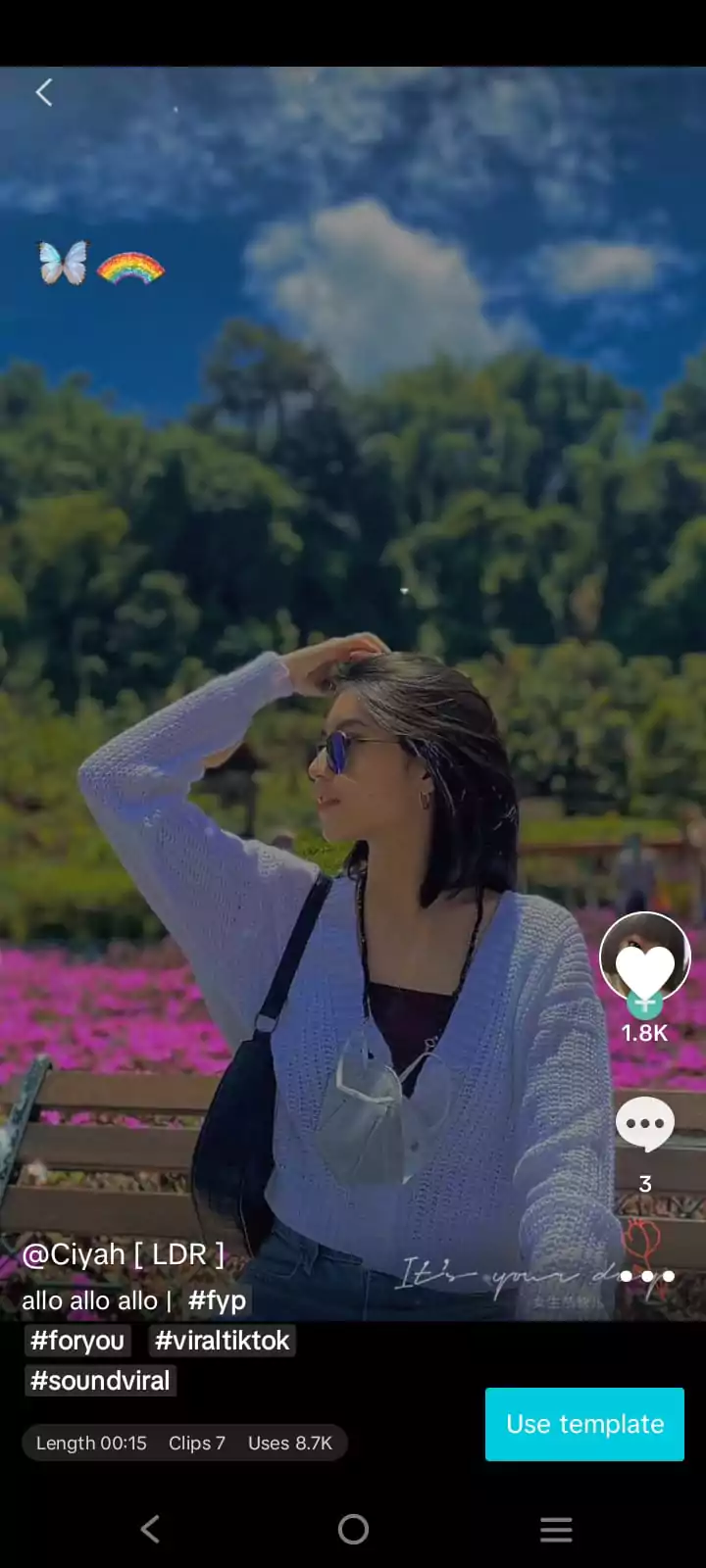Open the three-dot more options menu

(x=647, y=1276)
